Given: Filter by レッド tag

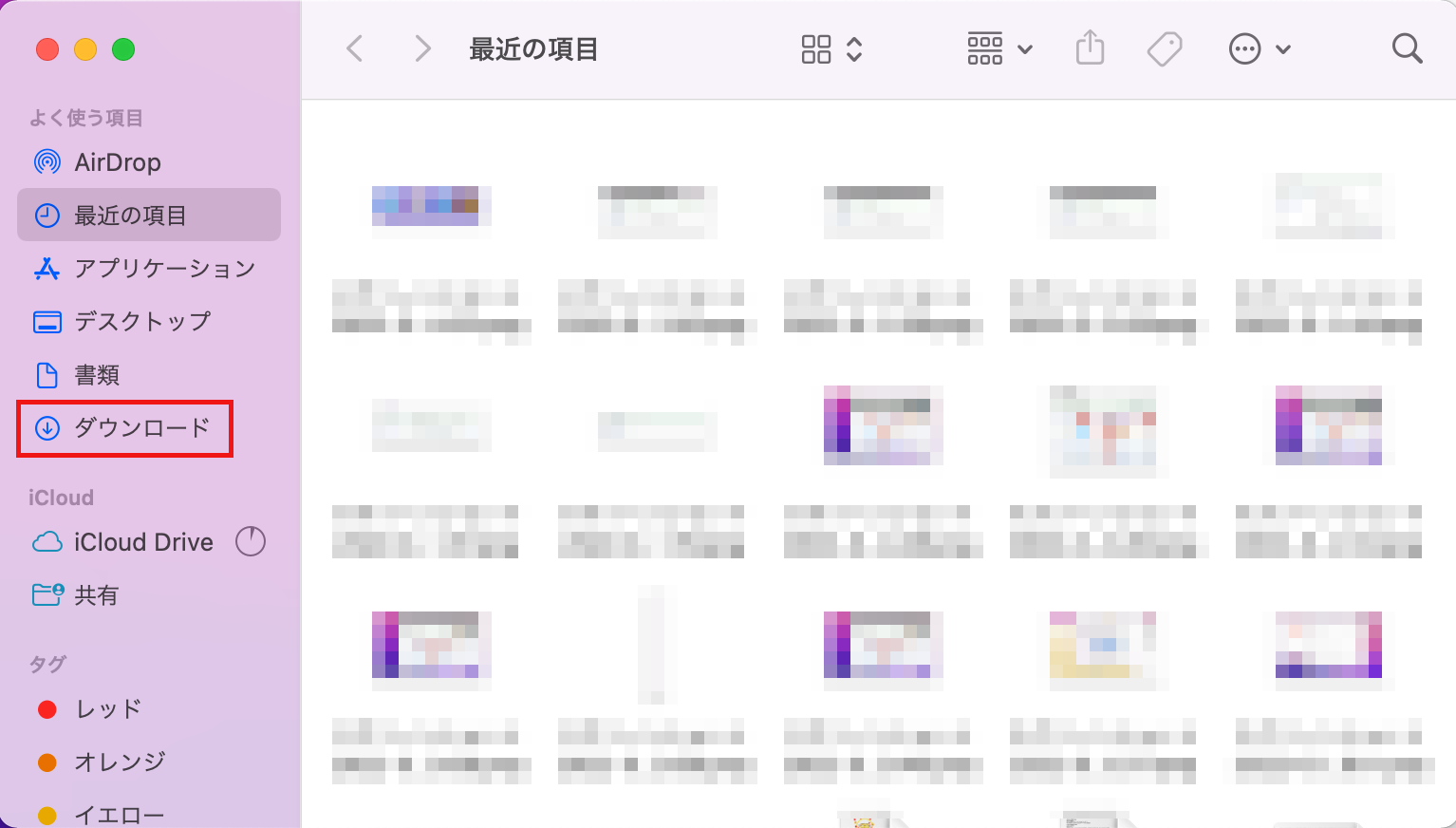Looking at the screenshot, I should click(x=108, y=709).
